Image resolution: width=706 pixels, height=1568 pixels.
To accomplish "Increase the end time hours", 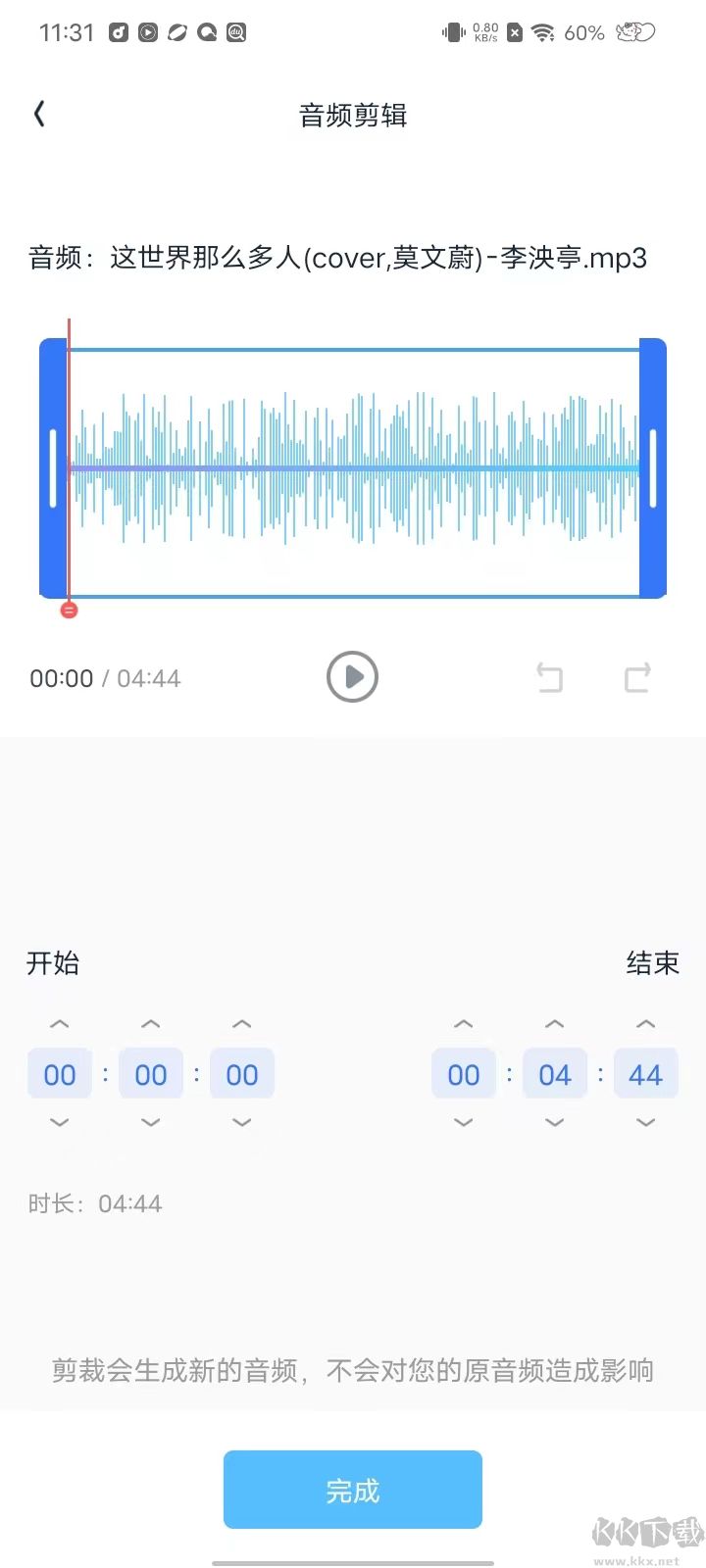I will click(464, 1024).
